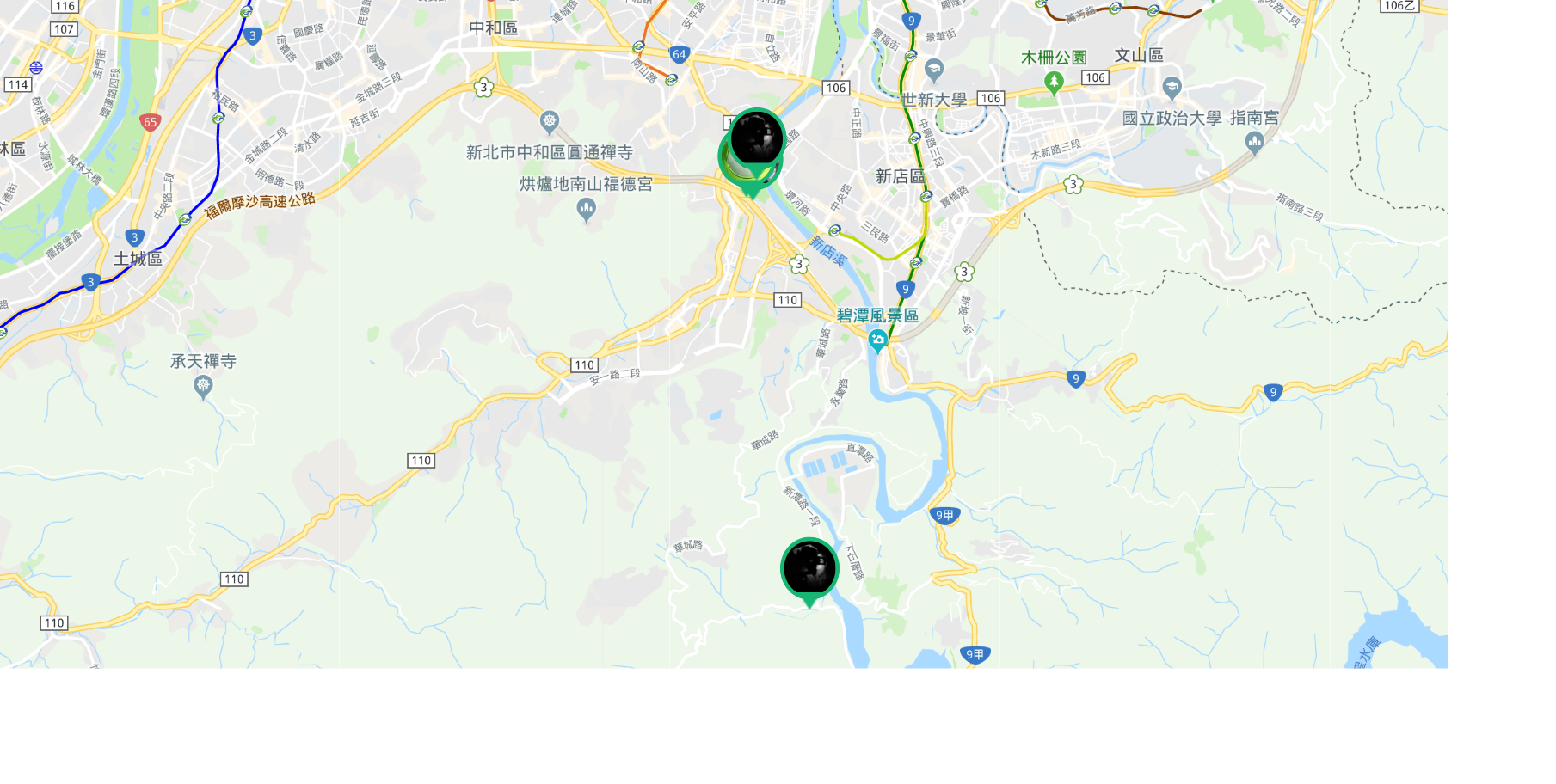Tap the 指南宮 place pin
1556x784 pixels.
click(1254, 143)
